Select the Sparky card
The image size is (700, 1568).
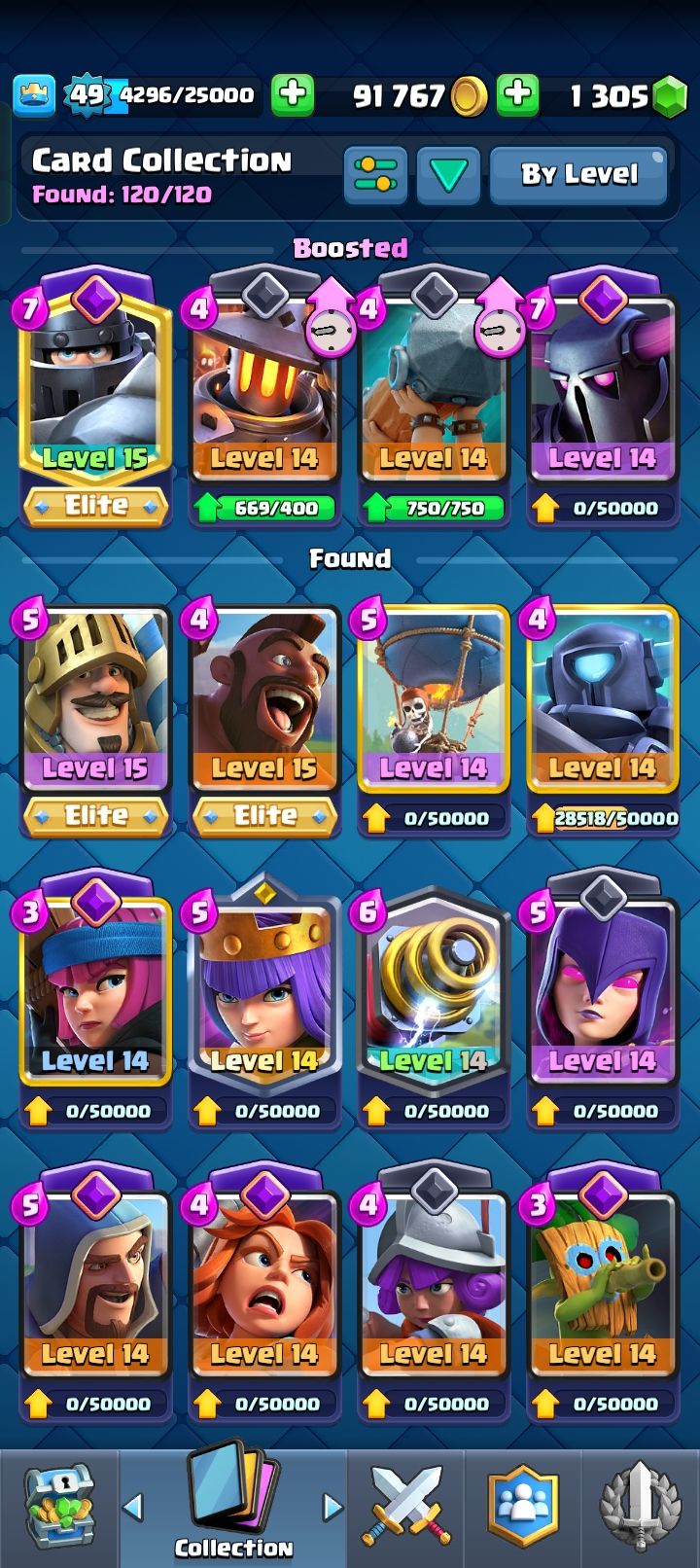pyautogui.click(x=433, y=992)
